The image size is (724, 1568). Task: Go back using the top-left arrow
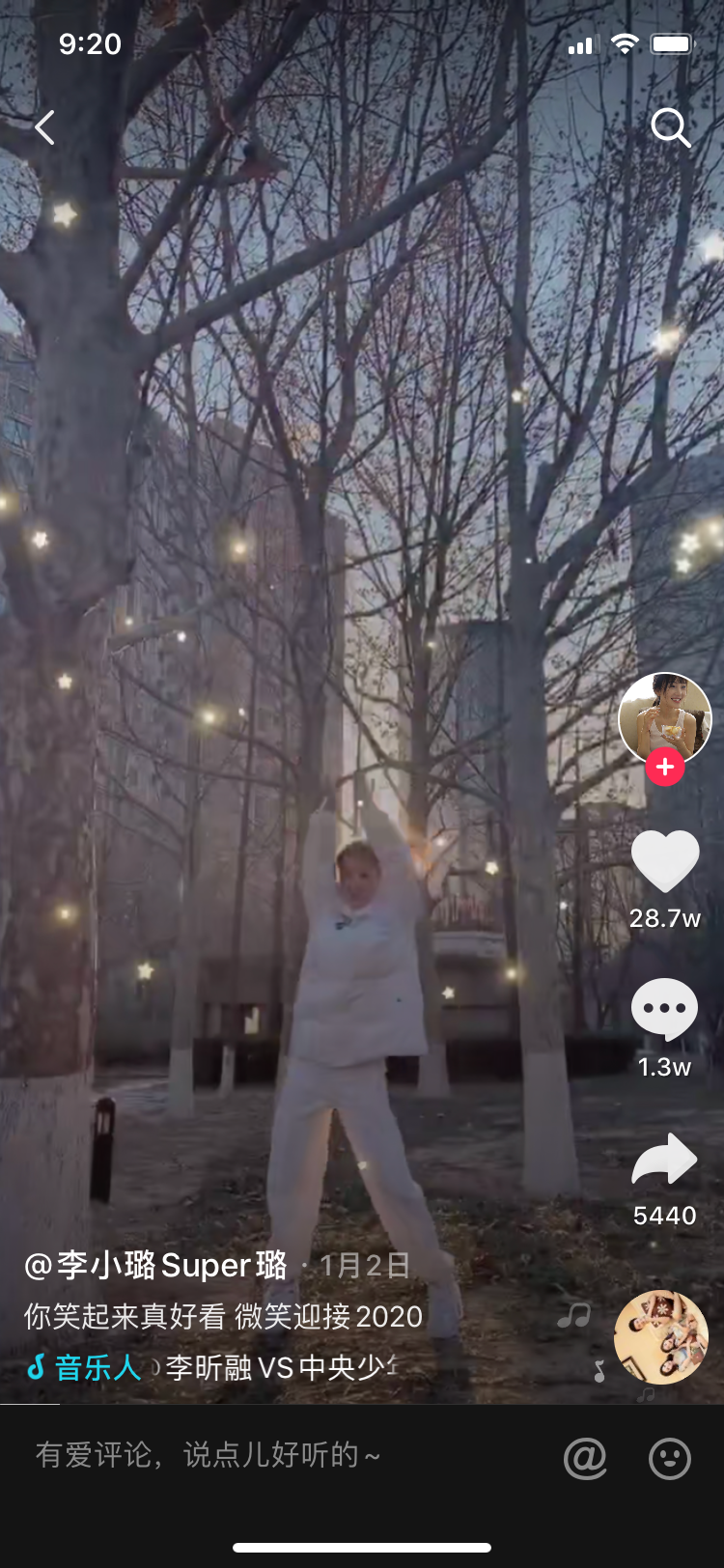pos(44,127)
